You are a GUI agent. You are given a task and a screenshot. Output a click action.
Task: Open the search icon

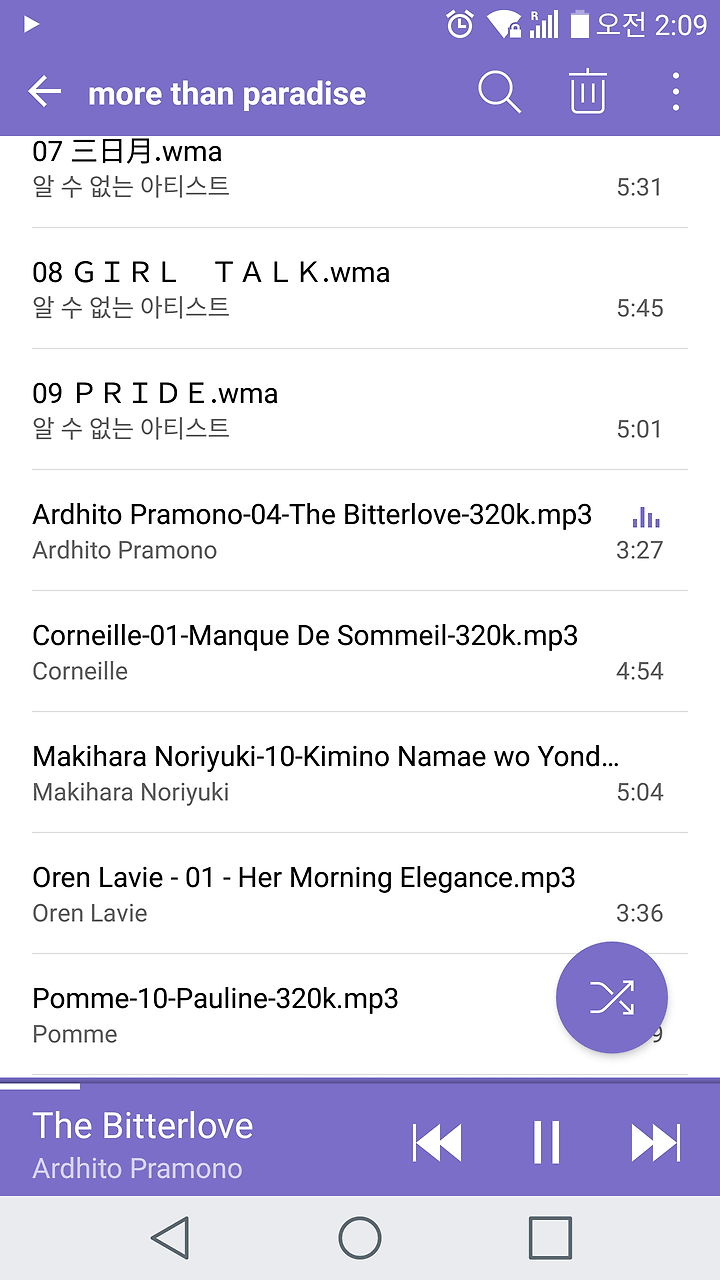499,92
